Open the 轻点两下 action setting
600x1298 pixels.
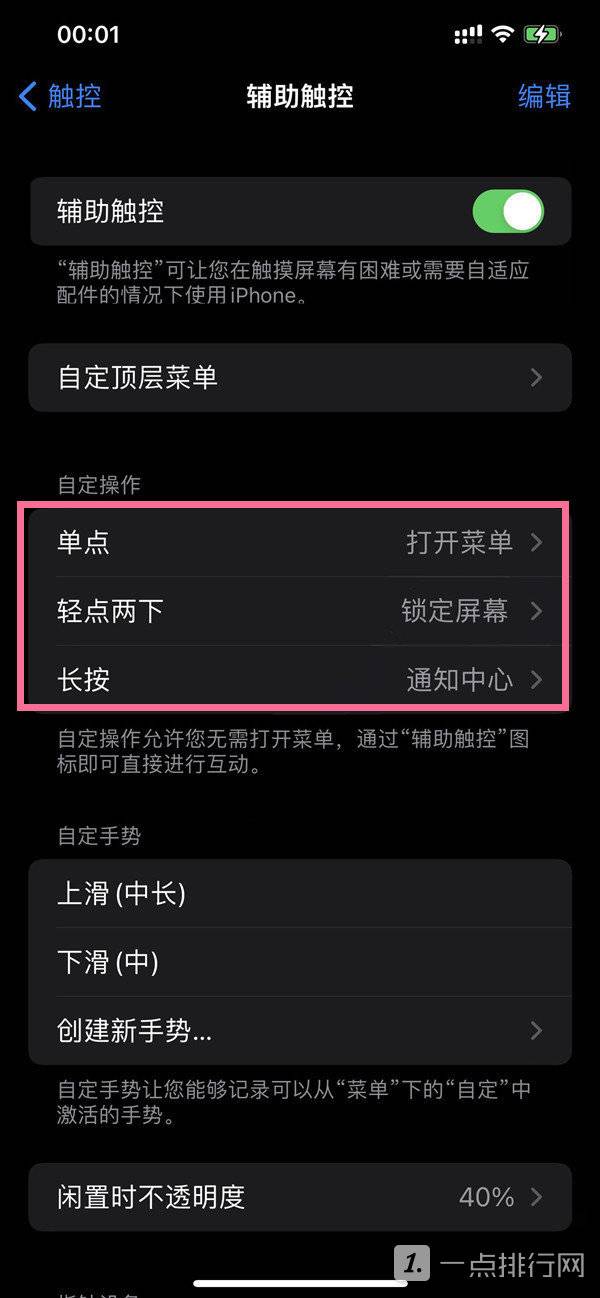(300, 611)
